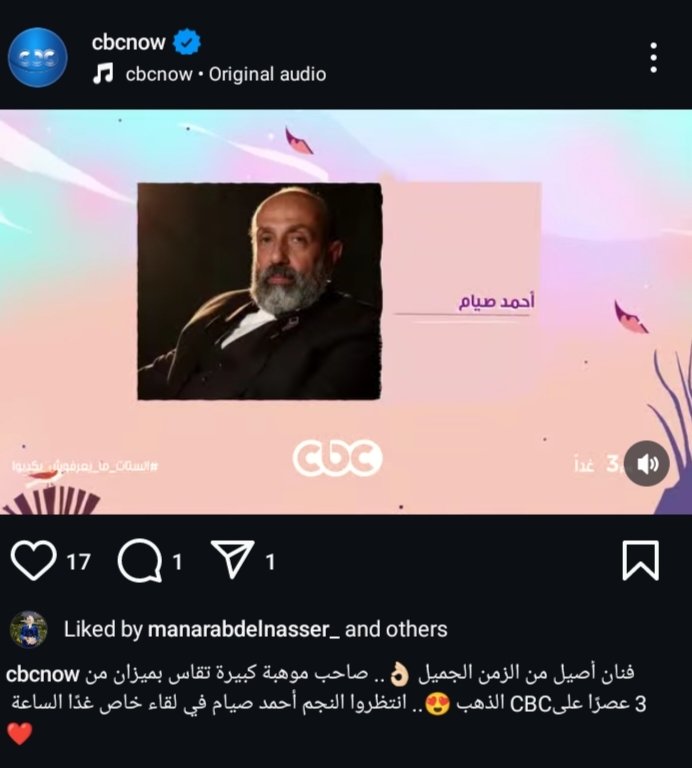Open the cbcnow profile picture
The width and height of the screenshot is (692, 768).
[x=38, y=57]
